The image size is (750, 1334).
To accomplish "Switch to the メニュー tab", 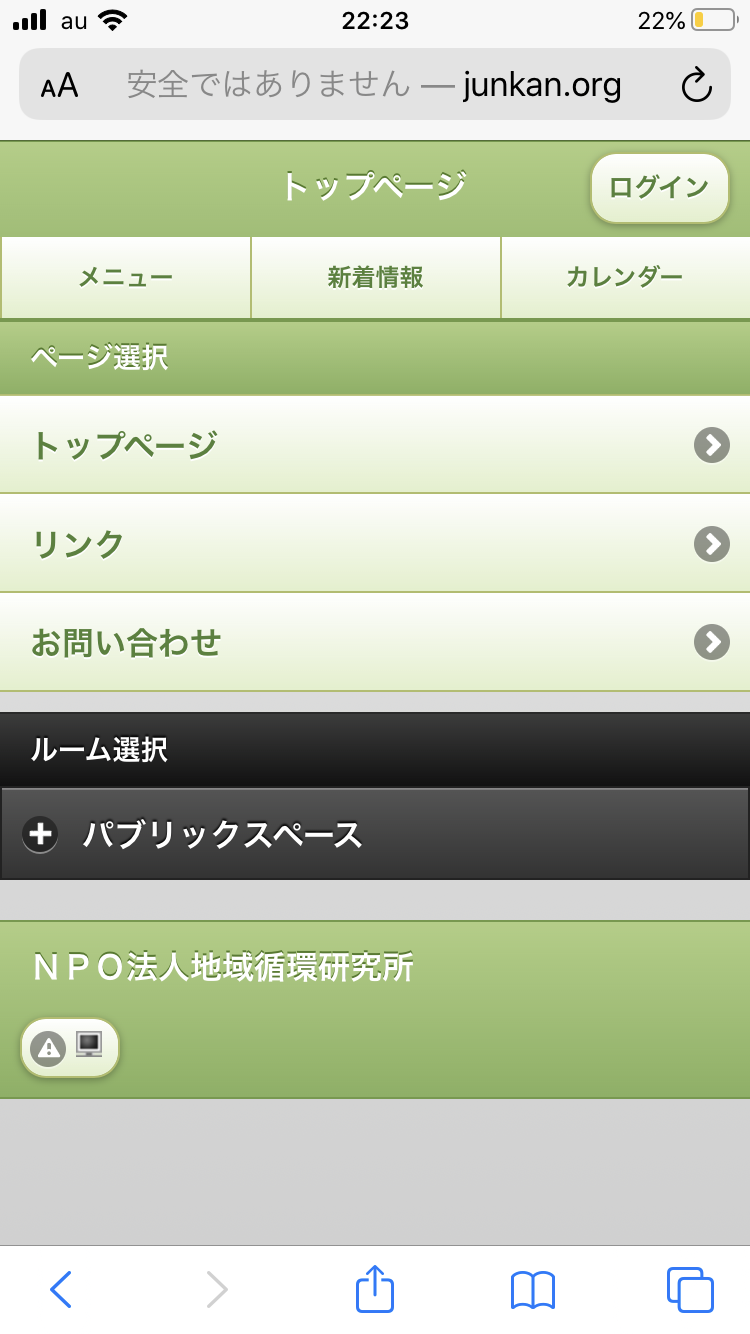I will coord(125,277).
